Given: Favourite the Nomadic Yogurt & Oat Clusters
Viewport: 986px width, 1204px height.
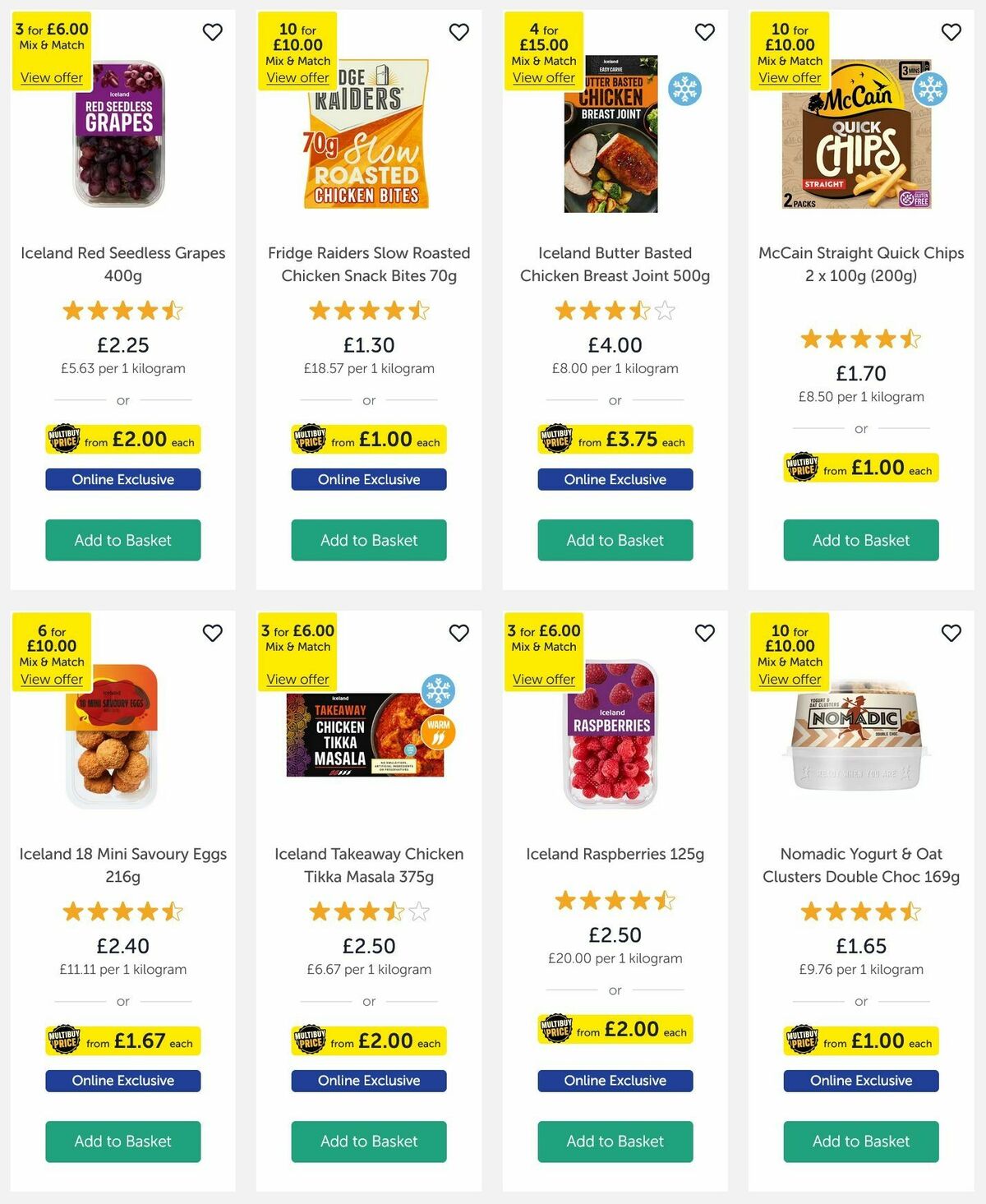Looking at the screenshot, I should 951,634.
